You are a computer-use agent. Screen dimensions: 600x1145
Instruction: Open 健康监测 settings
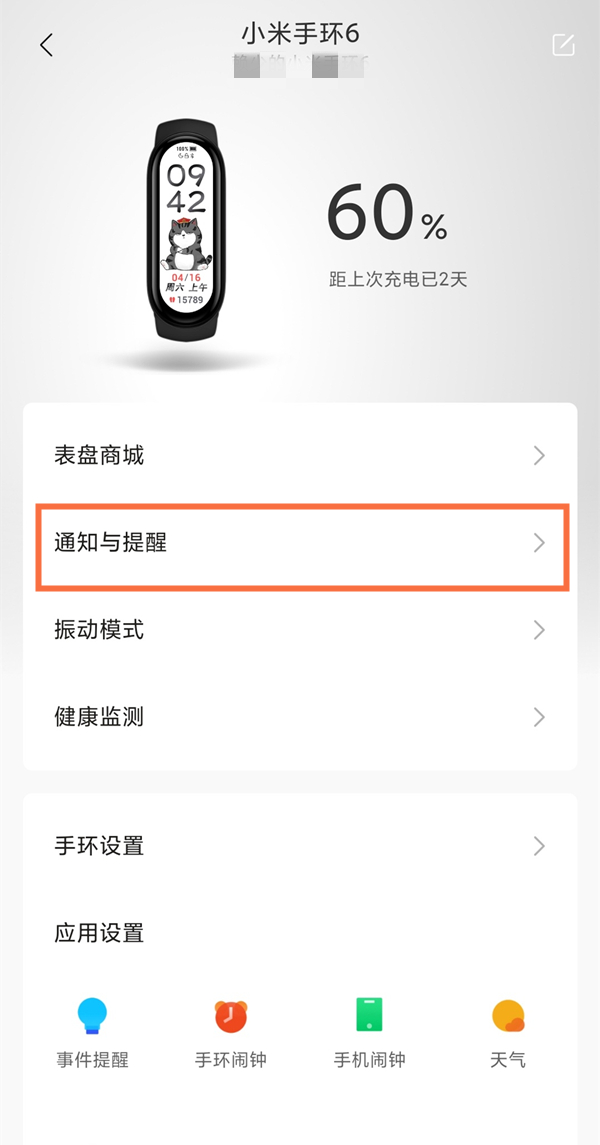(x=300, y=717)
